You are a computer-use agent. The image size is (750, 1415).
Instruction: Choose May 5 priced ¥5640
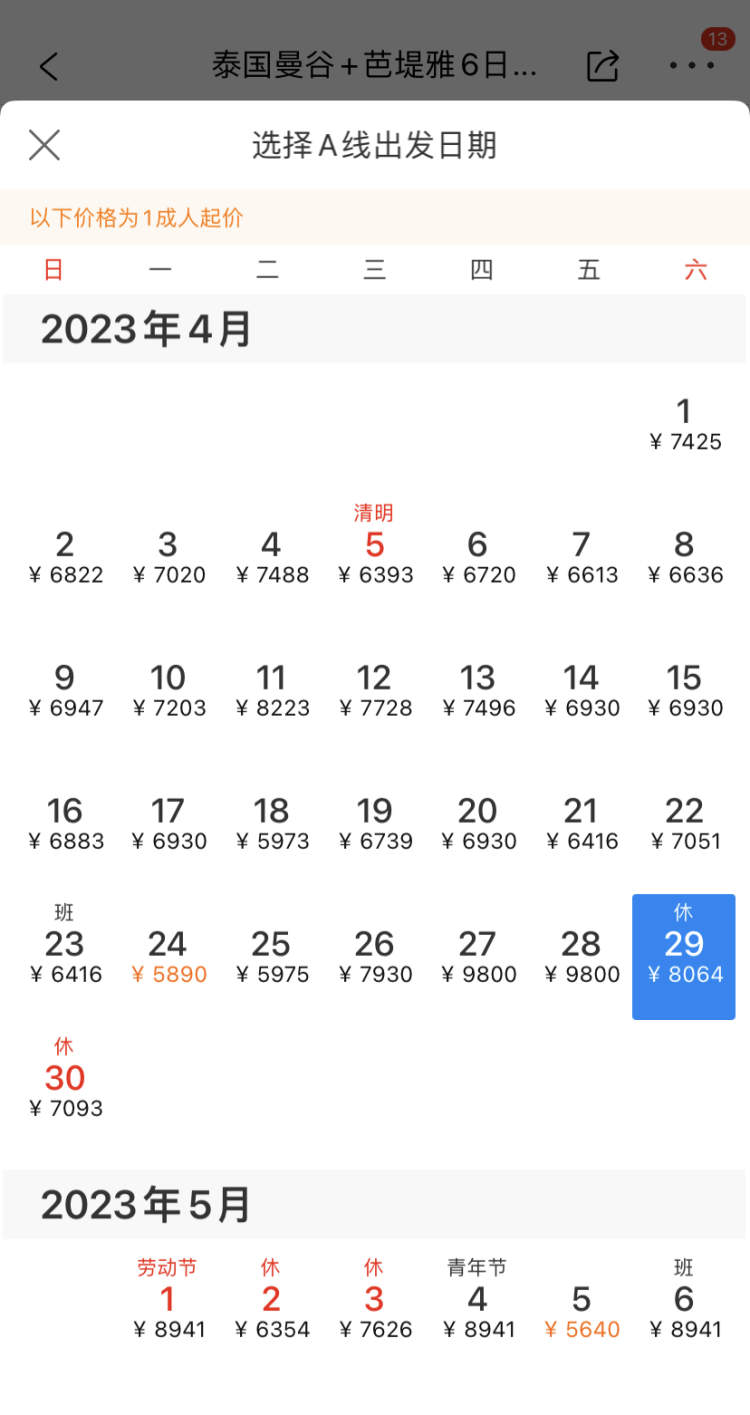pyautogui.click(x=581, y=1311)
